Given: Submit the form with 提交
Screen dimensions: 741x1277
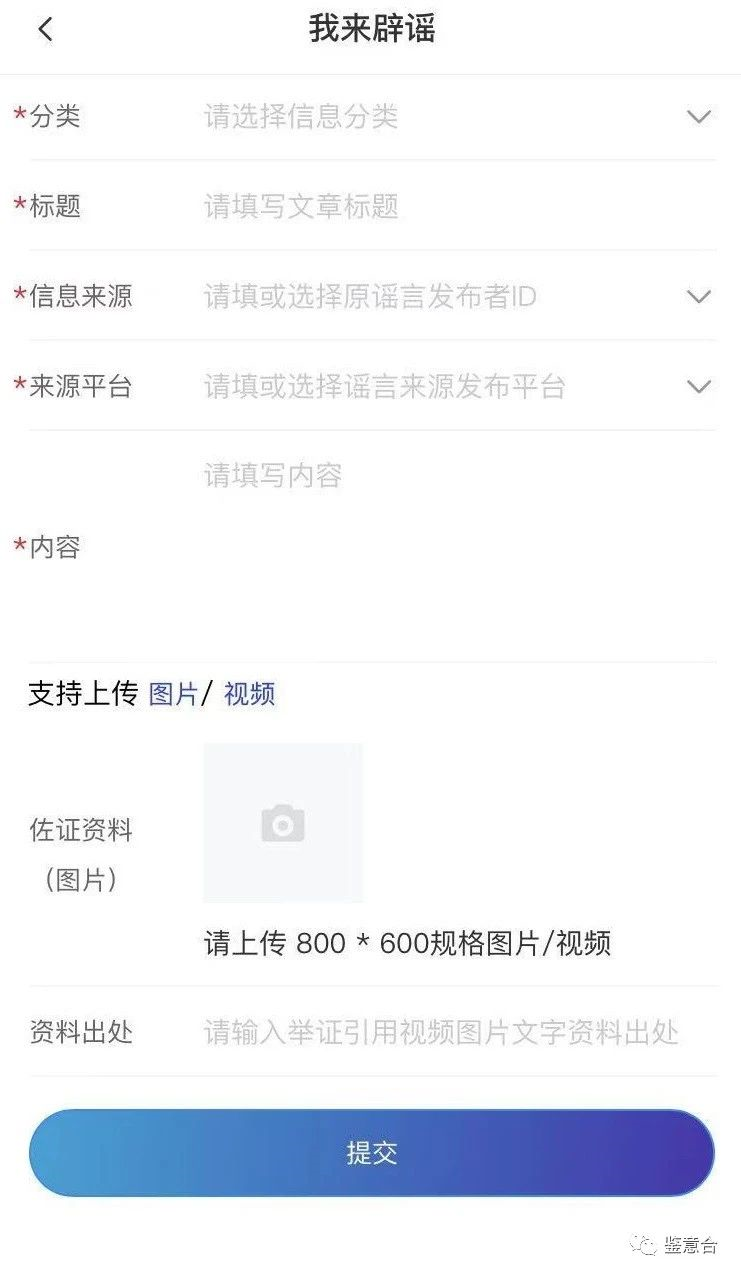Looking at the screenshot, I should pos(372,1153).
